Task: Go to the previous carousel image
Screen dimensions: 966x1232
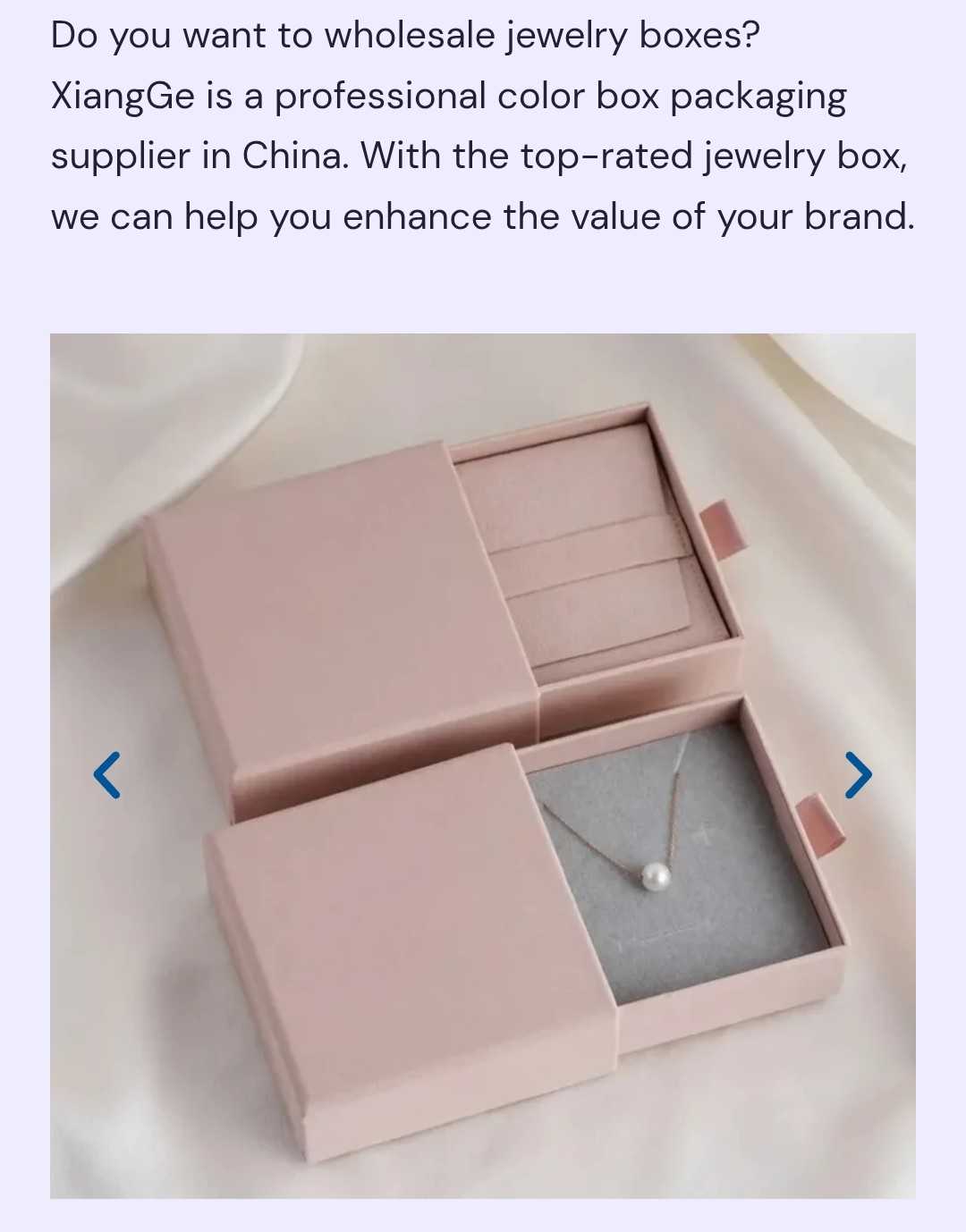Action: pyautogui.click(x=107, y=774)
